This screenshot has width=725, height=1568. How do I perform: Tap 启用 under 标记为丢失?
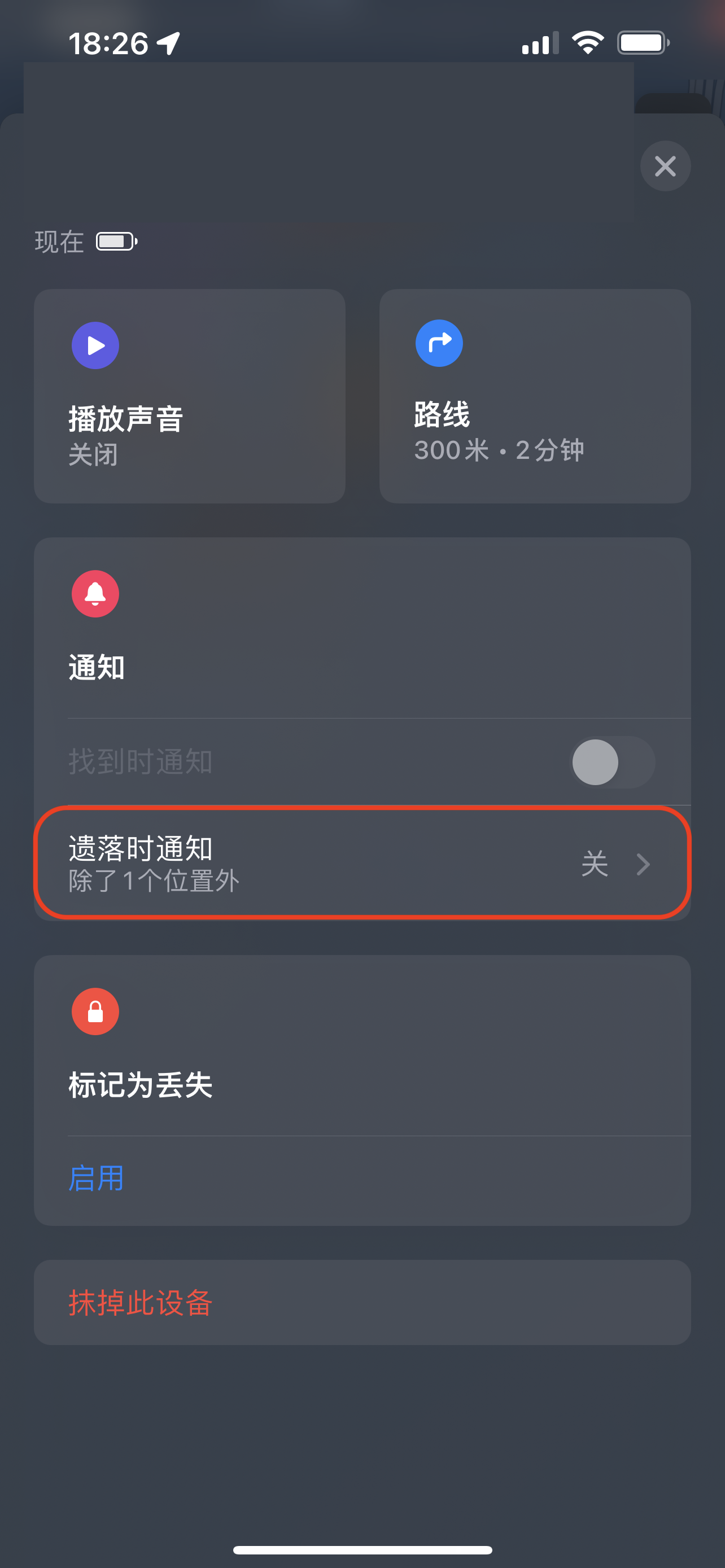(96, 1179)
